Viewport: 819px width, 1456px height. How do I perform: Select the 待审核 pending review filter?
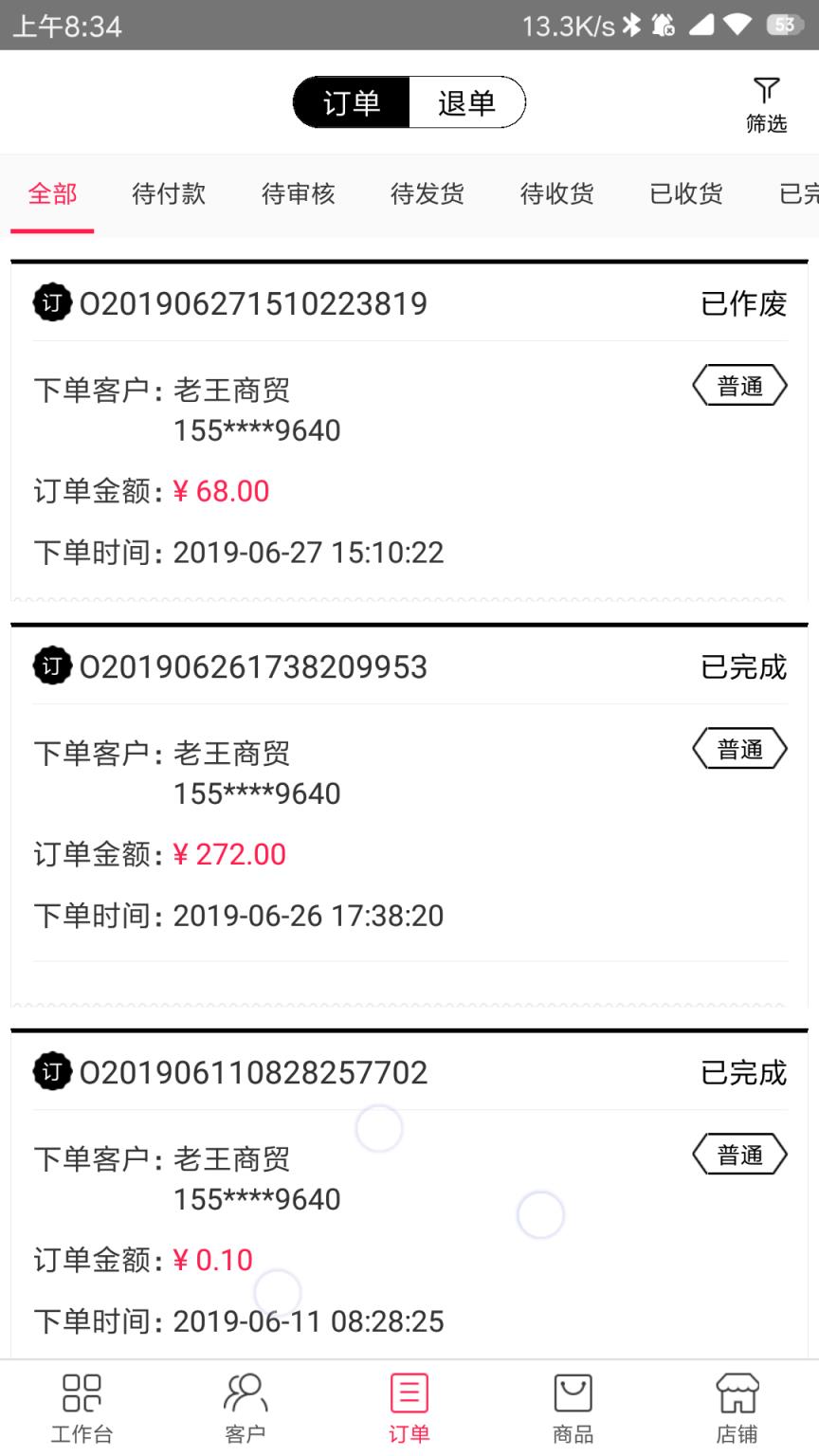298,194
